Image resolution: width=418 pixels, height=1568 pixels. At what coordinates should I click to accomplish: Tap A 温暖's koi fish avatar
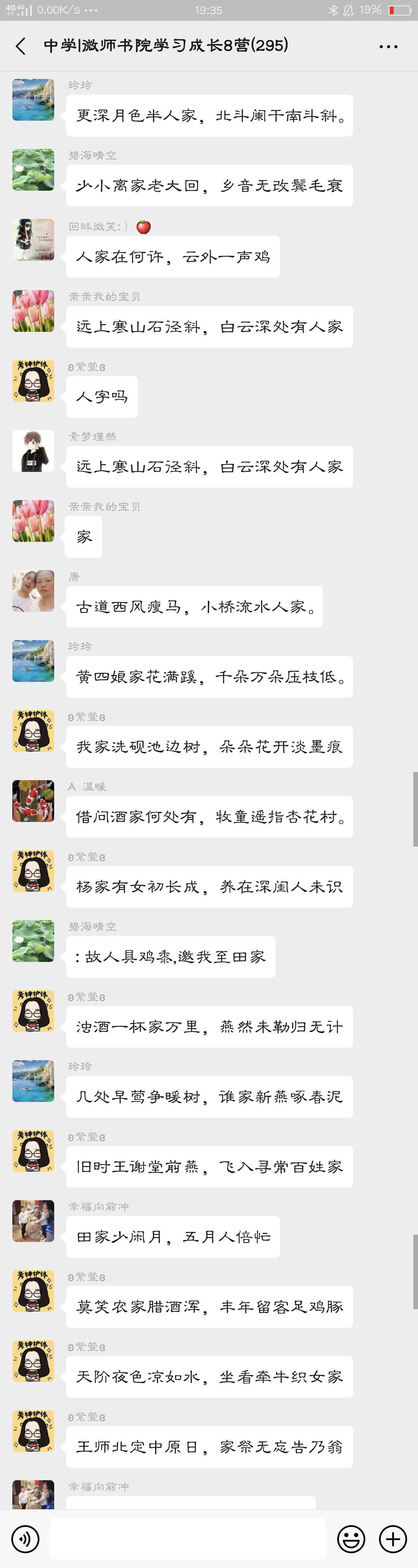click(34, 801)
